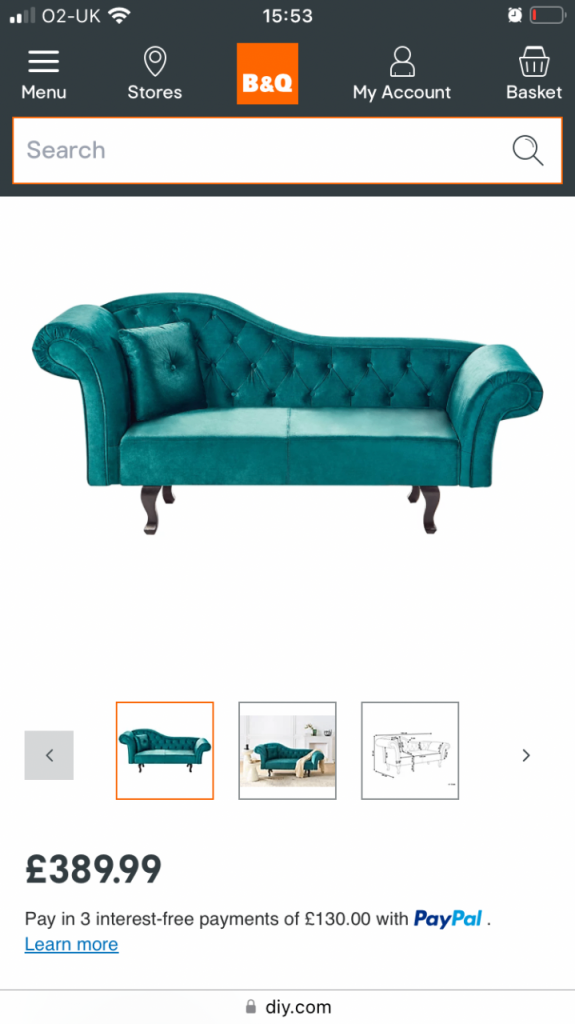The image size is (575, 1024).
Task: Open the main product image
Action: pyautogui.click(x=288, y=413)
